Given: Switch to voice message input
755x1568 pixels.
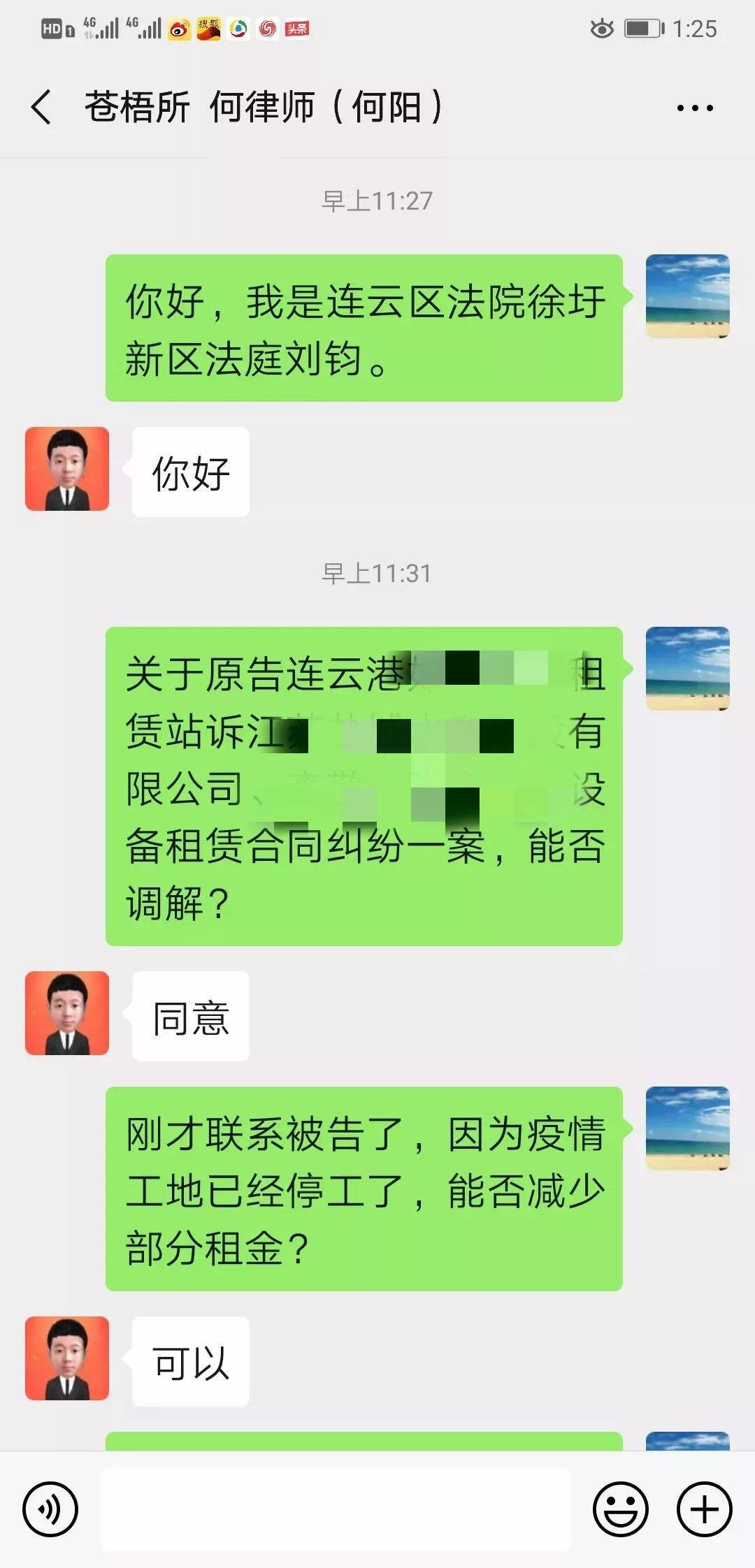Looking at the screenshot, I should [x=50, y=1509].
